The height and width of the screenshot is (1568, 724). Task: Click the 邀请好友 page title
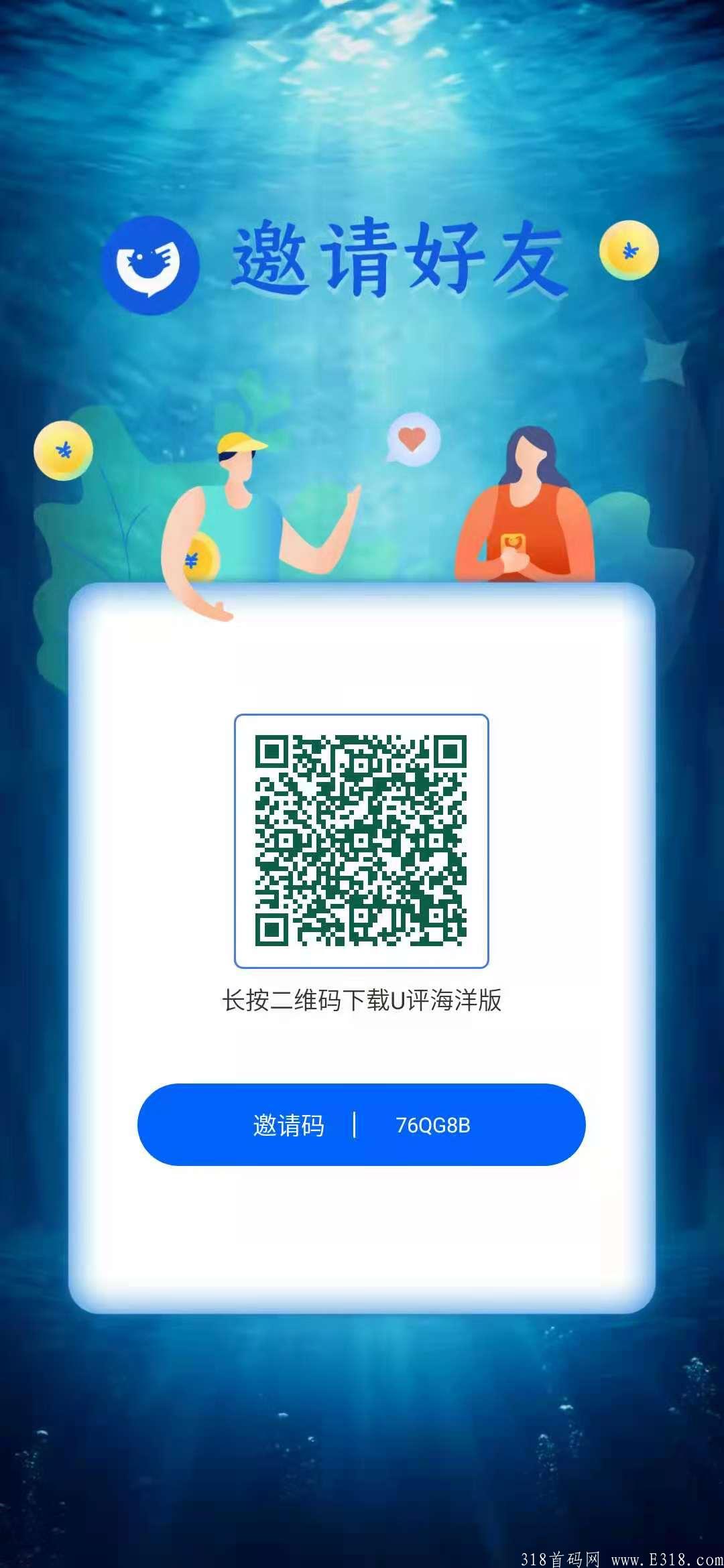click(x=396, y=261)
